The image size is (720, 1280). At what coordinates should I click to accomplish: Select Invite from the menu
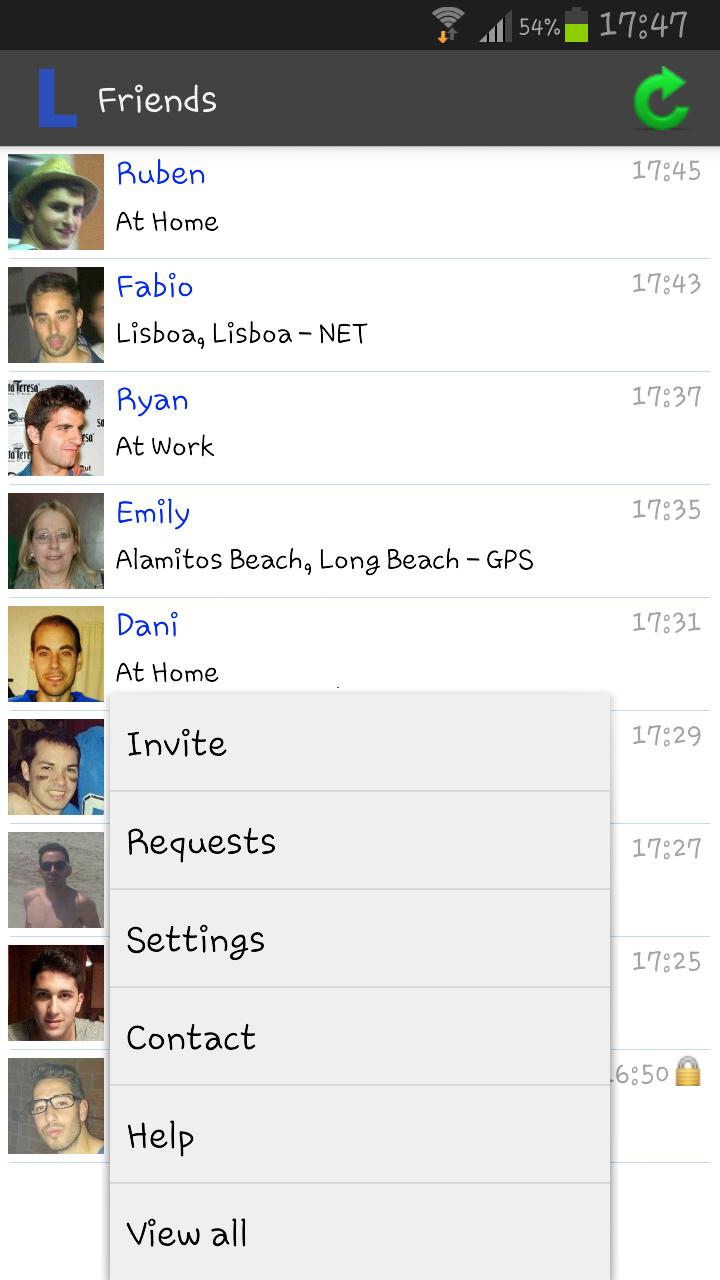tap(360, 743)
